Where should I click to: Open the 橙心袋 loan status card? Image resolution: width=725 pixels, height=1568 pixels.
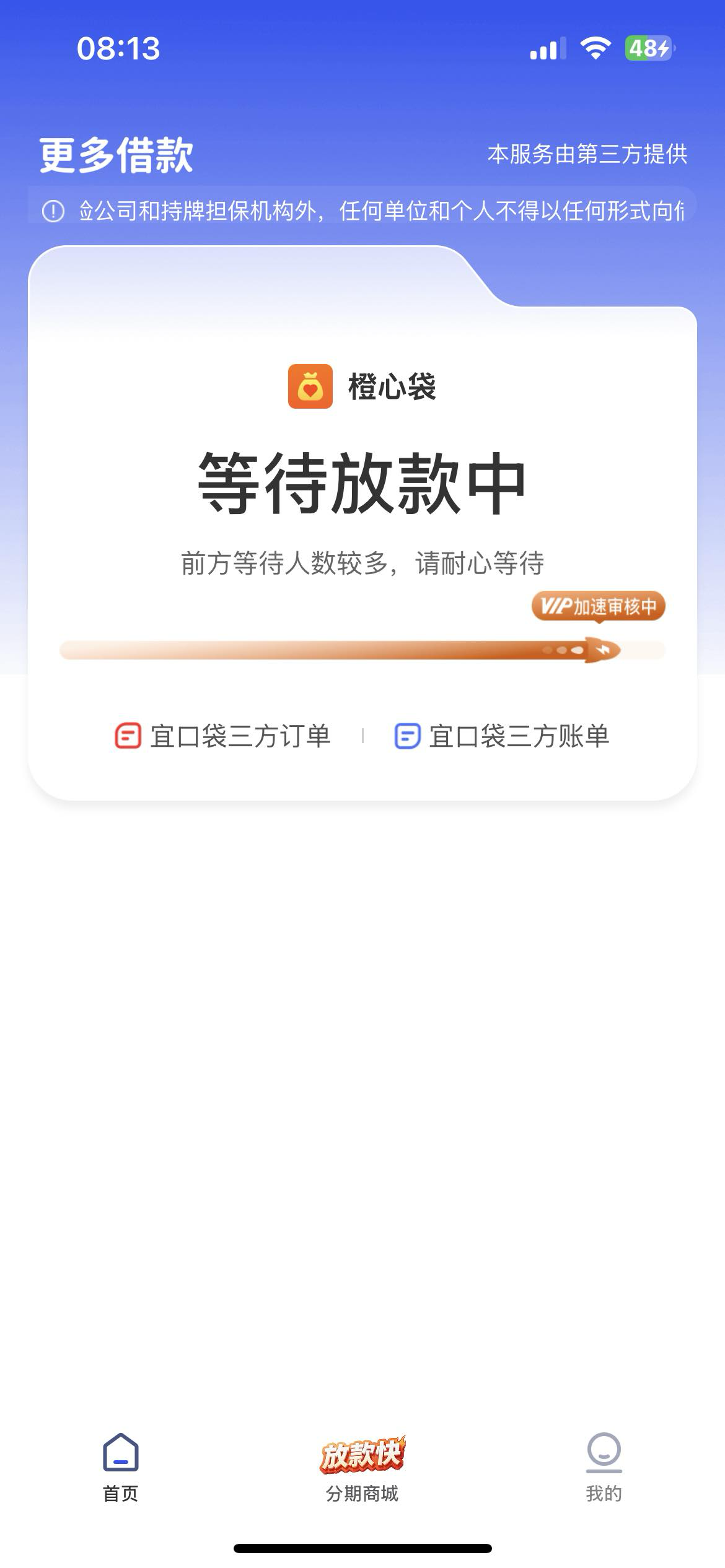click(x=362, y=523)
